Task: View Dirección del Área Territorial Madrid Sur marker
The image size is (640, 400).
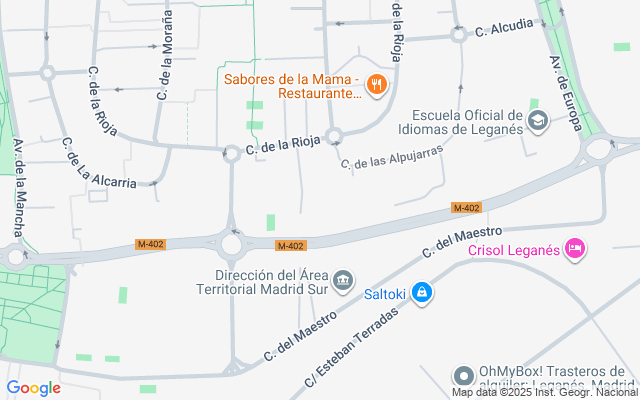Action: pos(342,279)
